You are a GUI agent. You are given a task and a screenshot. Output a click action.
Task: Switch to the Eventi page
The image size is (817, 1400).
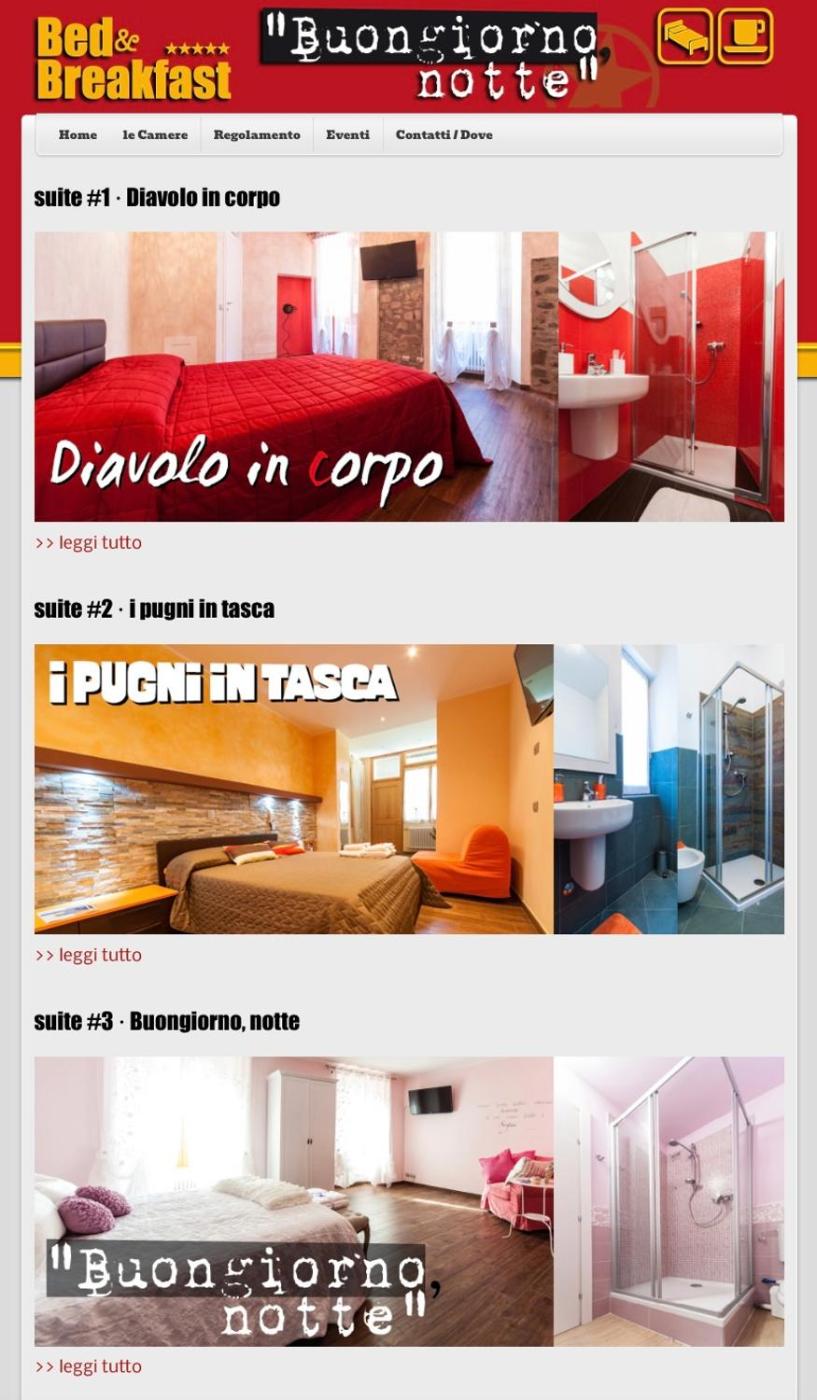click(x=347, y=135)
